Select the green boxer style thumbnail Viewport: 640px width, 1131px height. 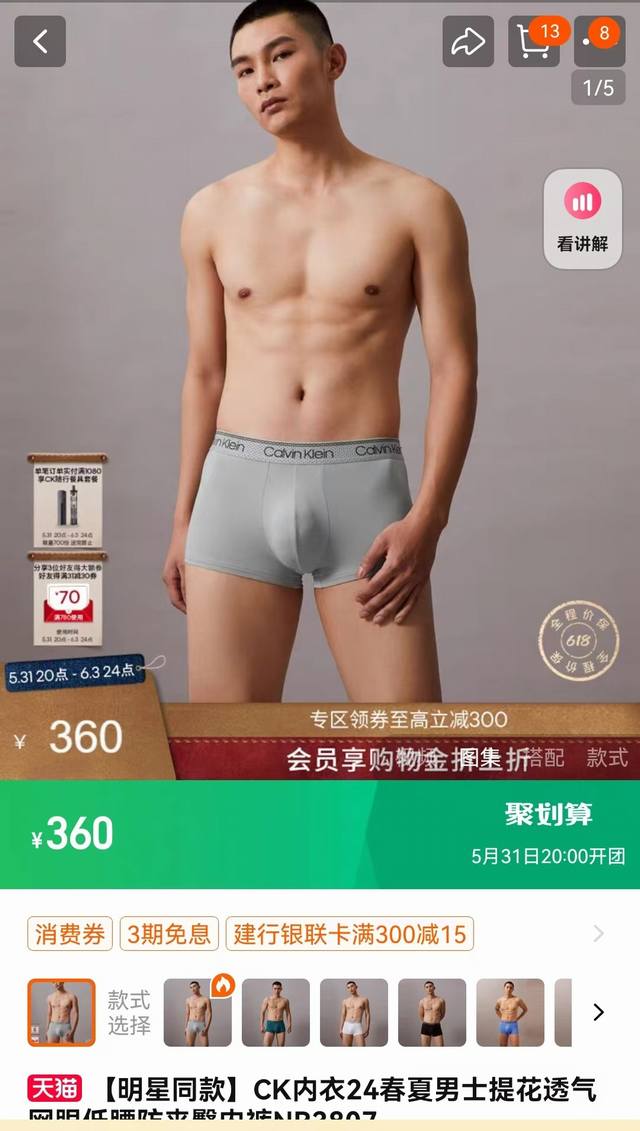(276, 1012)
